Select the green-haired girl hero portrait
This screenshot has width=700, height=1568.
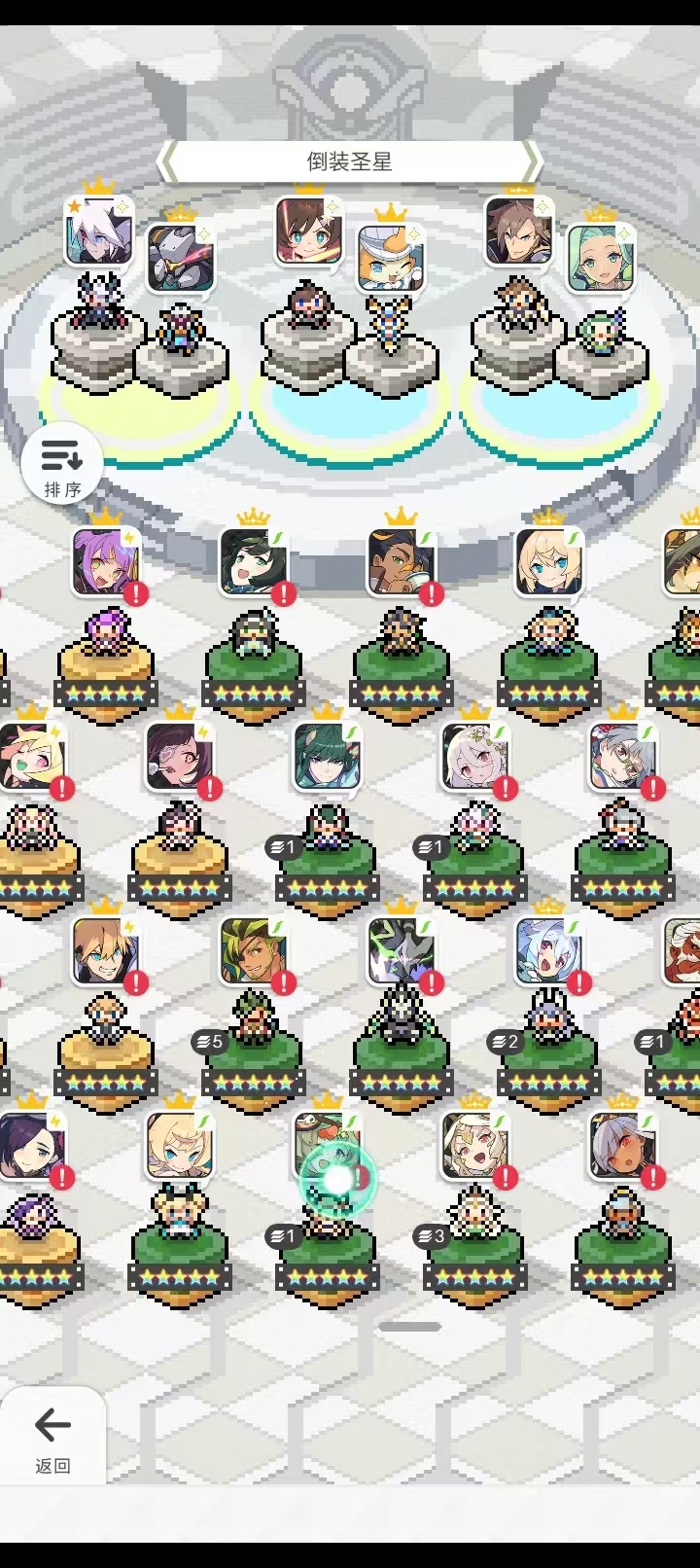(x=327, y=756)
